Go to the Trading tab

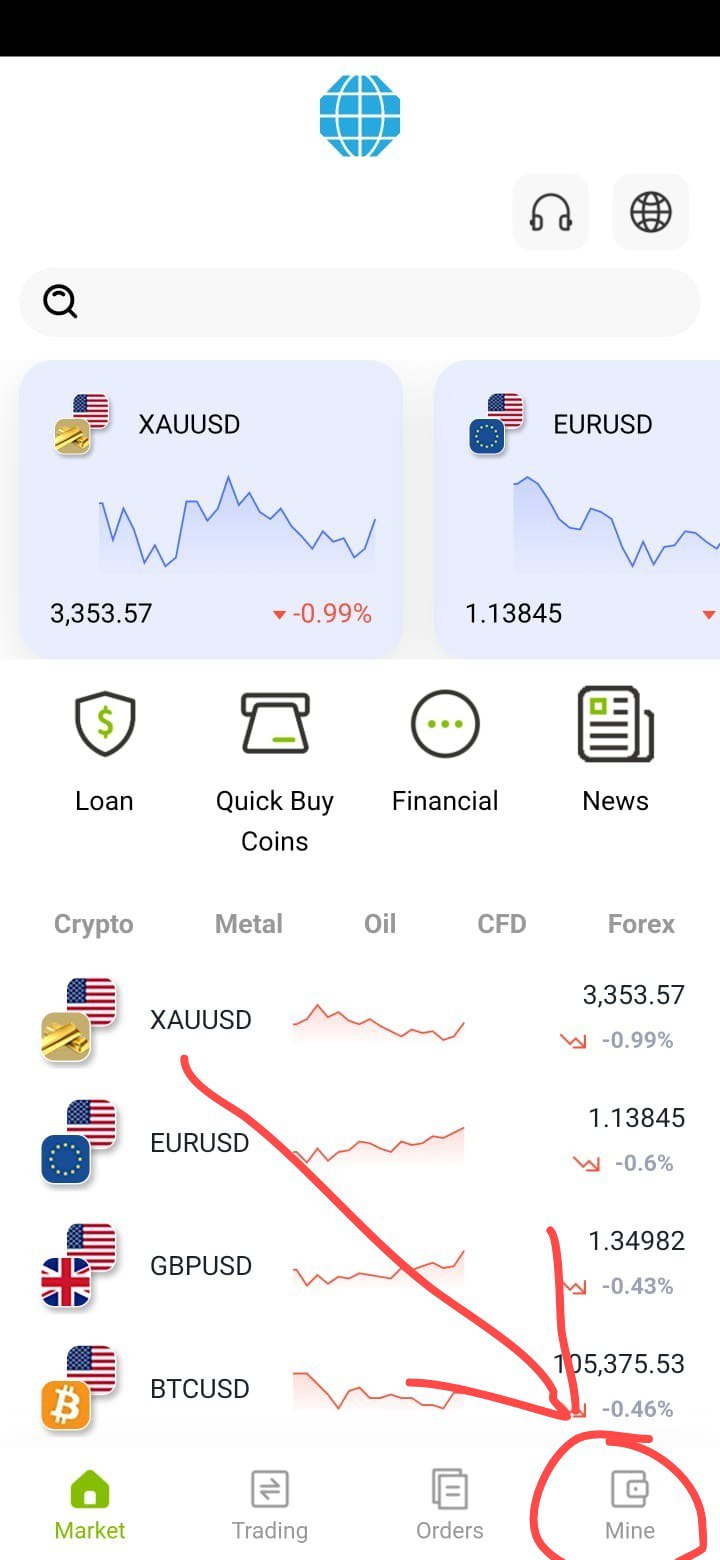coord(270,1506)
